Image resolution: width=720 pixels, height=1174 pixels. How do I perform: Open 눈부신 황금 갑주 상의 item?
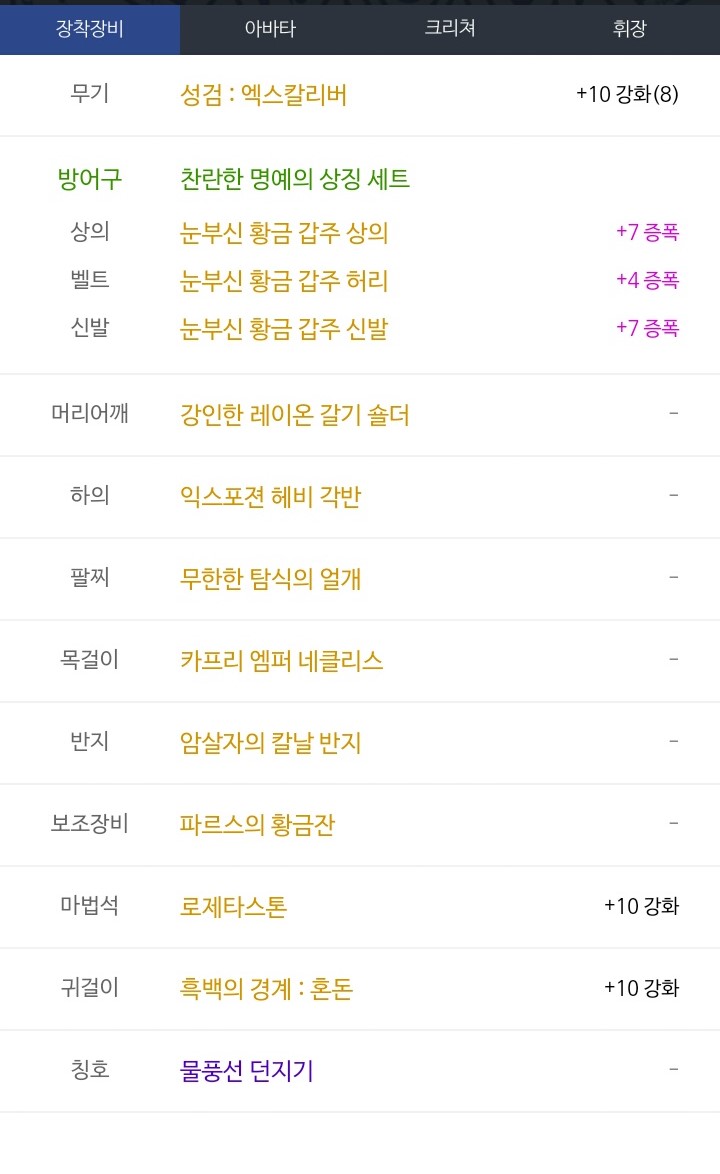coord(284,233)
